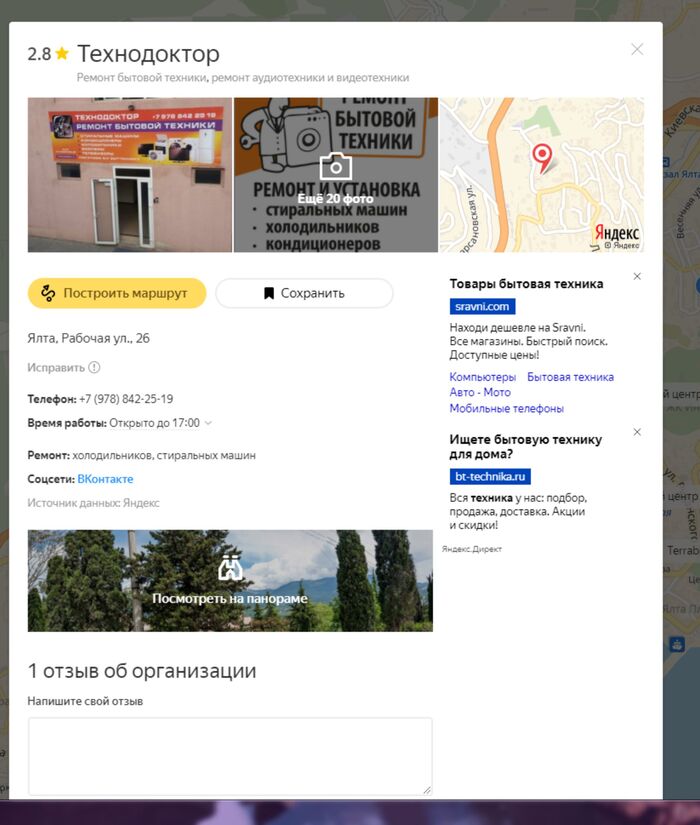
Task: Tap Исправить to suggest a correction
Action: coord(56,367)
